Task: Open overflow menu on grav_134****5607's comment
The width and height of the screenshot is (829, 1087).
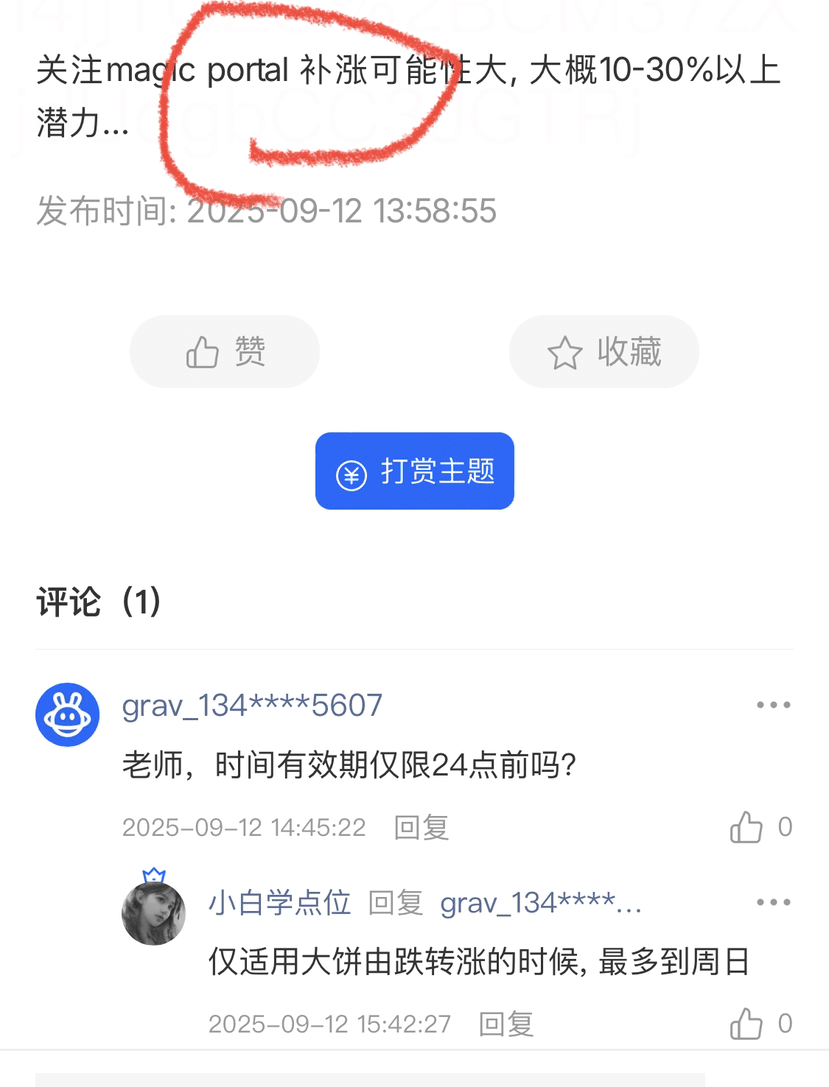Action: pyautogui.click(x=773, y=705)
